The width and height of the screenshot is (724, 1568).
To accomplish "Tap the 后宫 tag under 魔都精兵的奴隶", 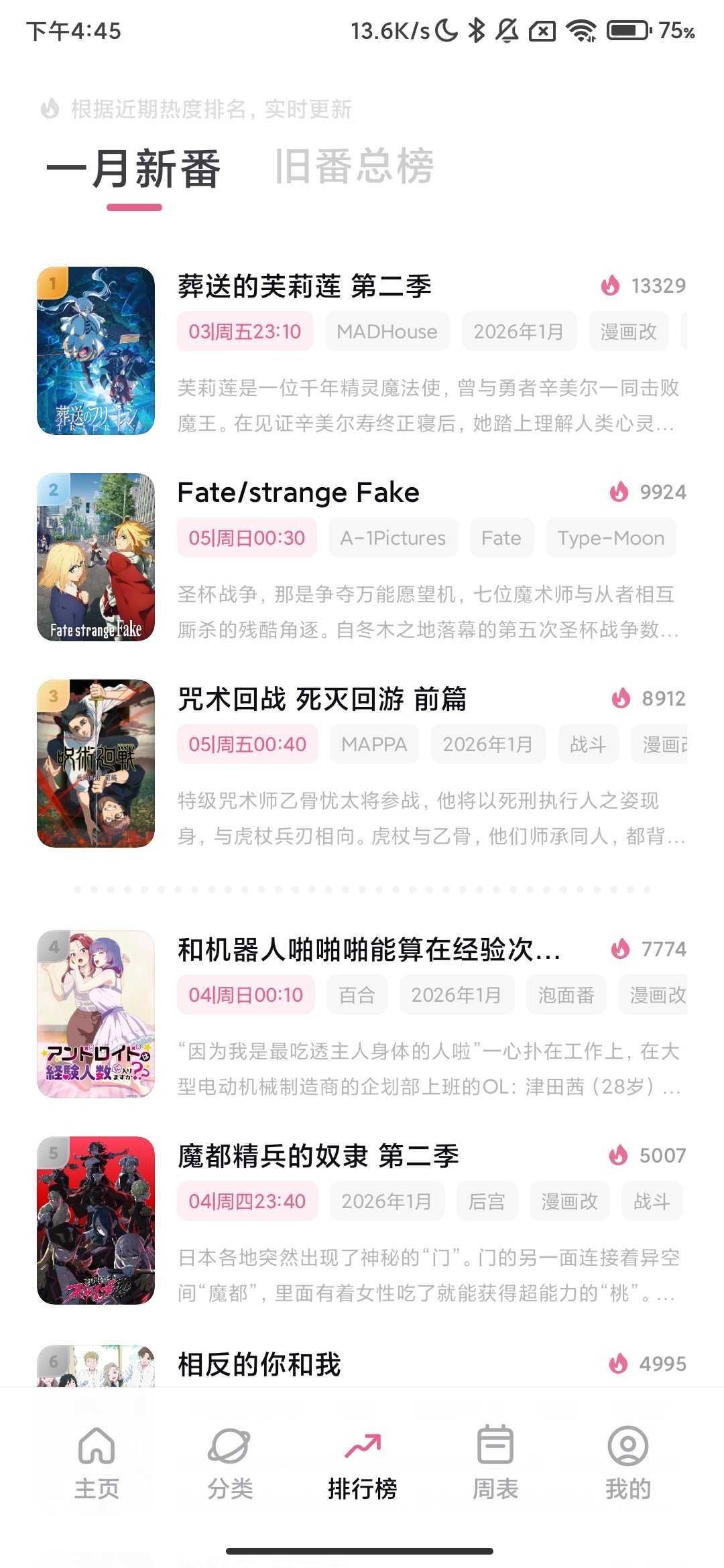I will coord(487,1201).
